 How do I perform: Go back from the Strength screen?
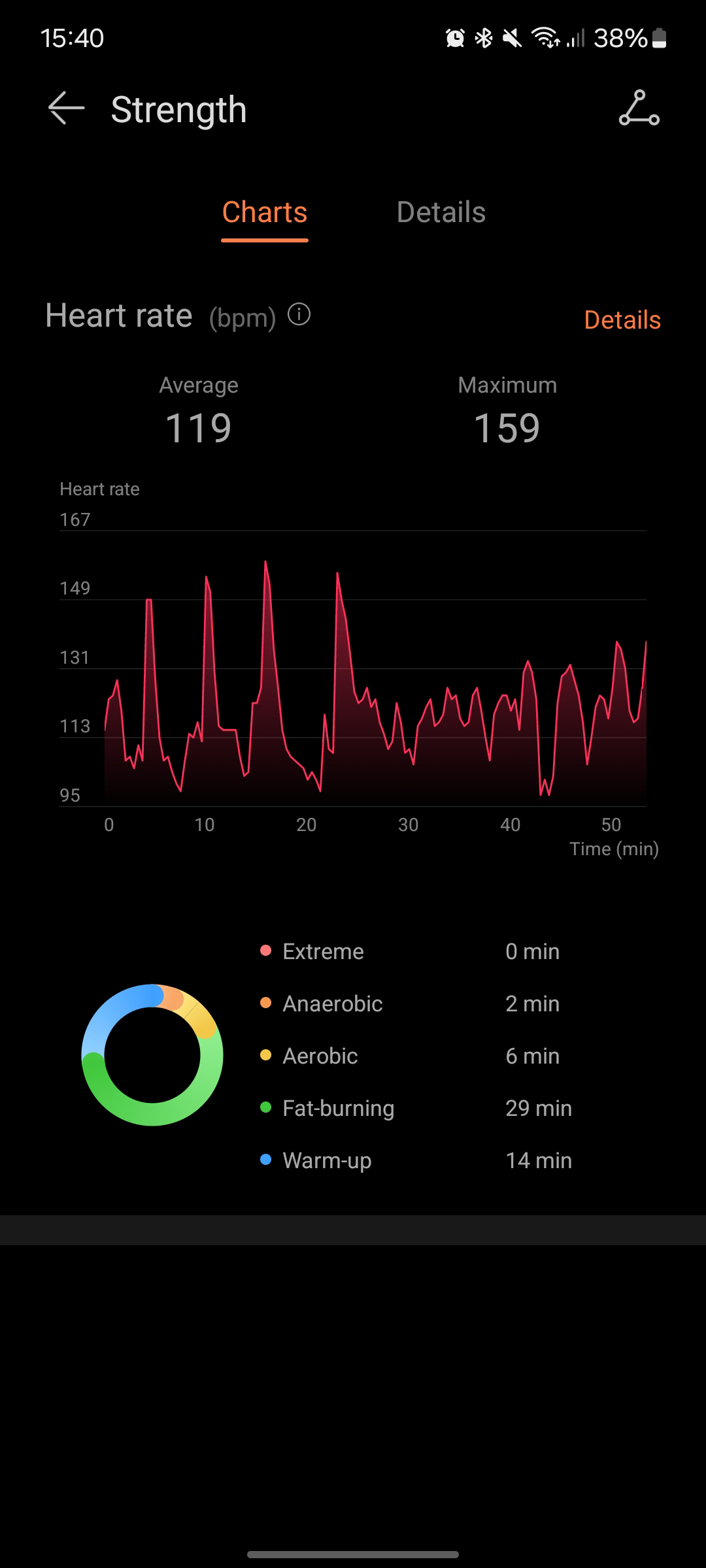(x=66, y=108)
